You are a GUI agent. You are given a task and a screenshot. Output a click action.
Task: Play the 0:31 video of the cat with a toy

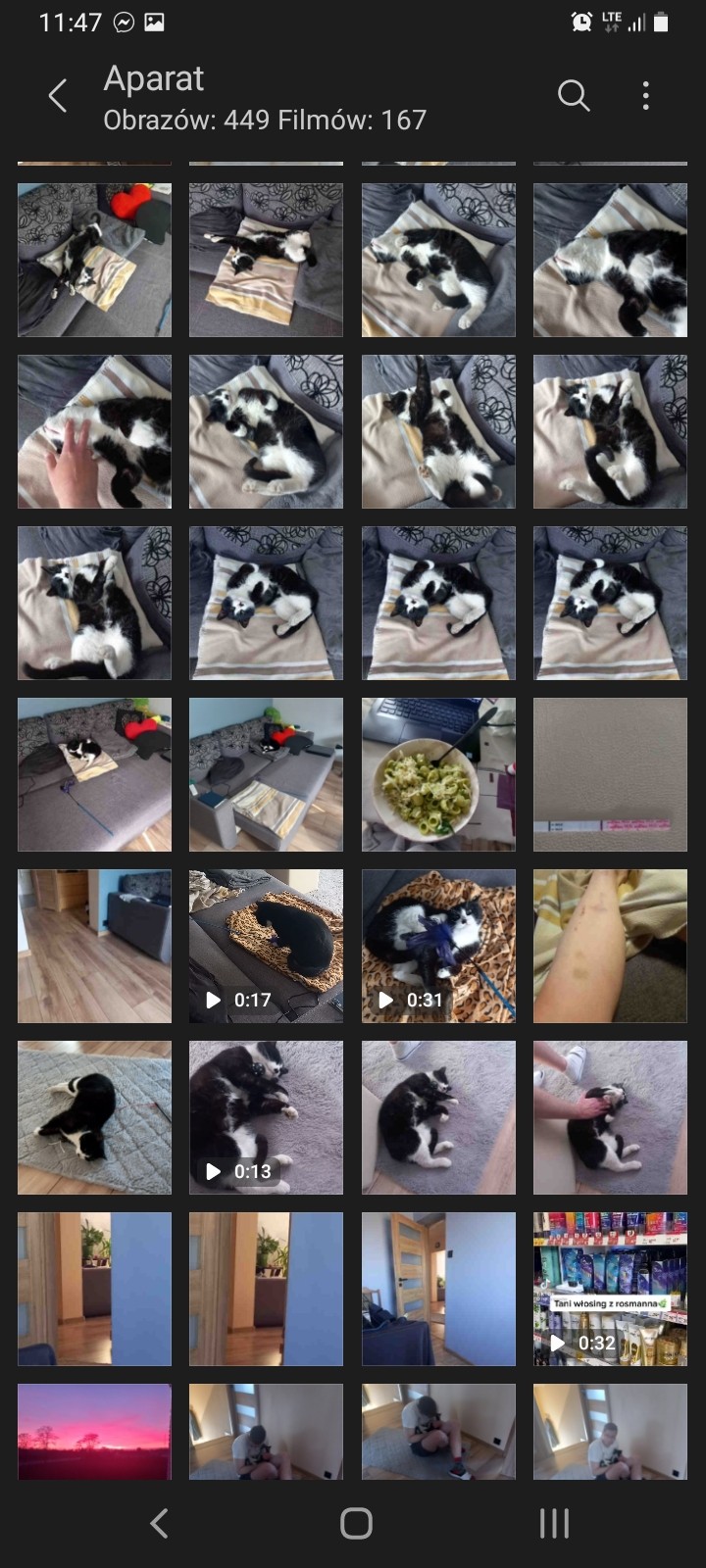(x=438, y=947)
